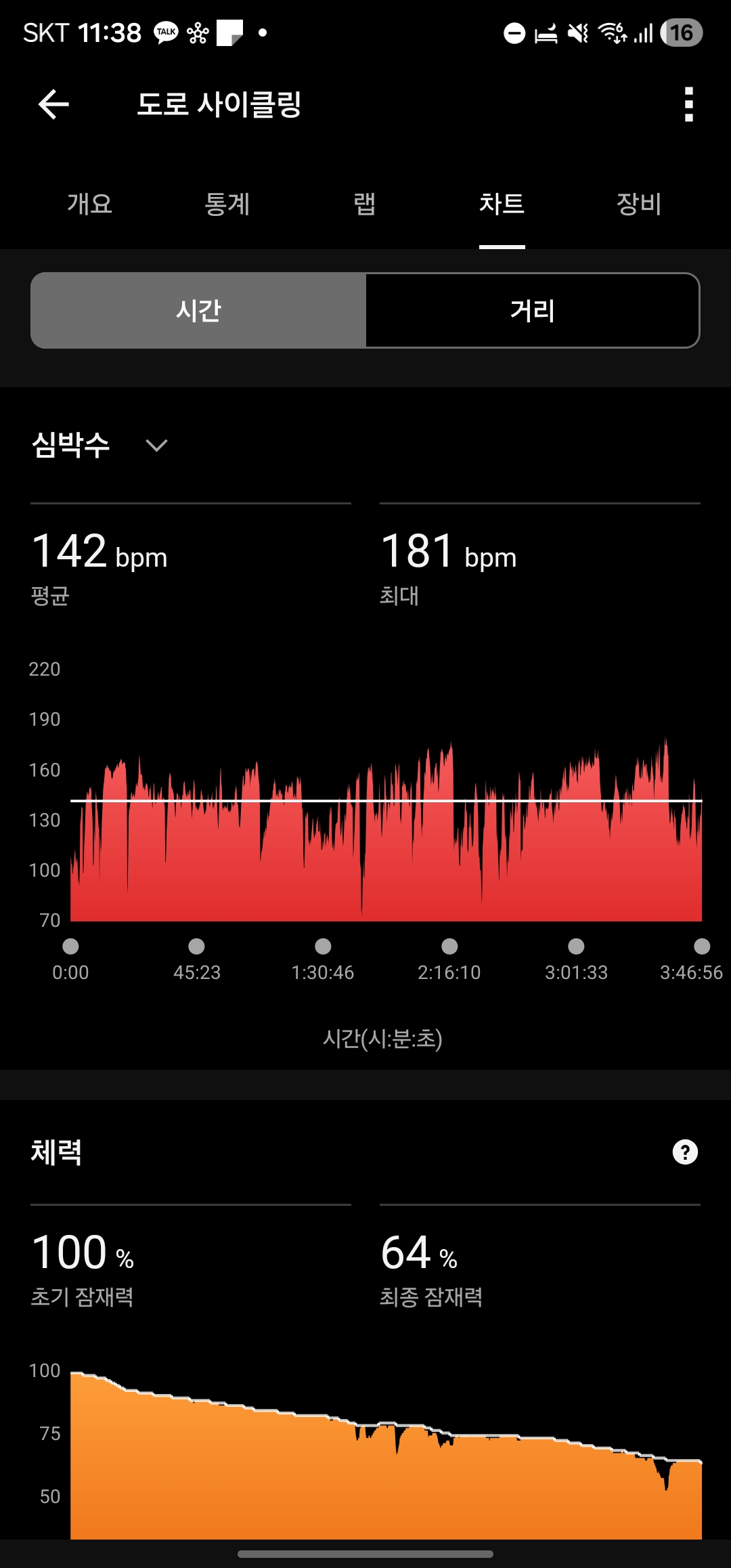731x1568 pixels.
Task: Switch chart axis to 거리
Action: [533, 311]
